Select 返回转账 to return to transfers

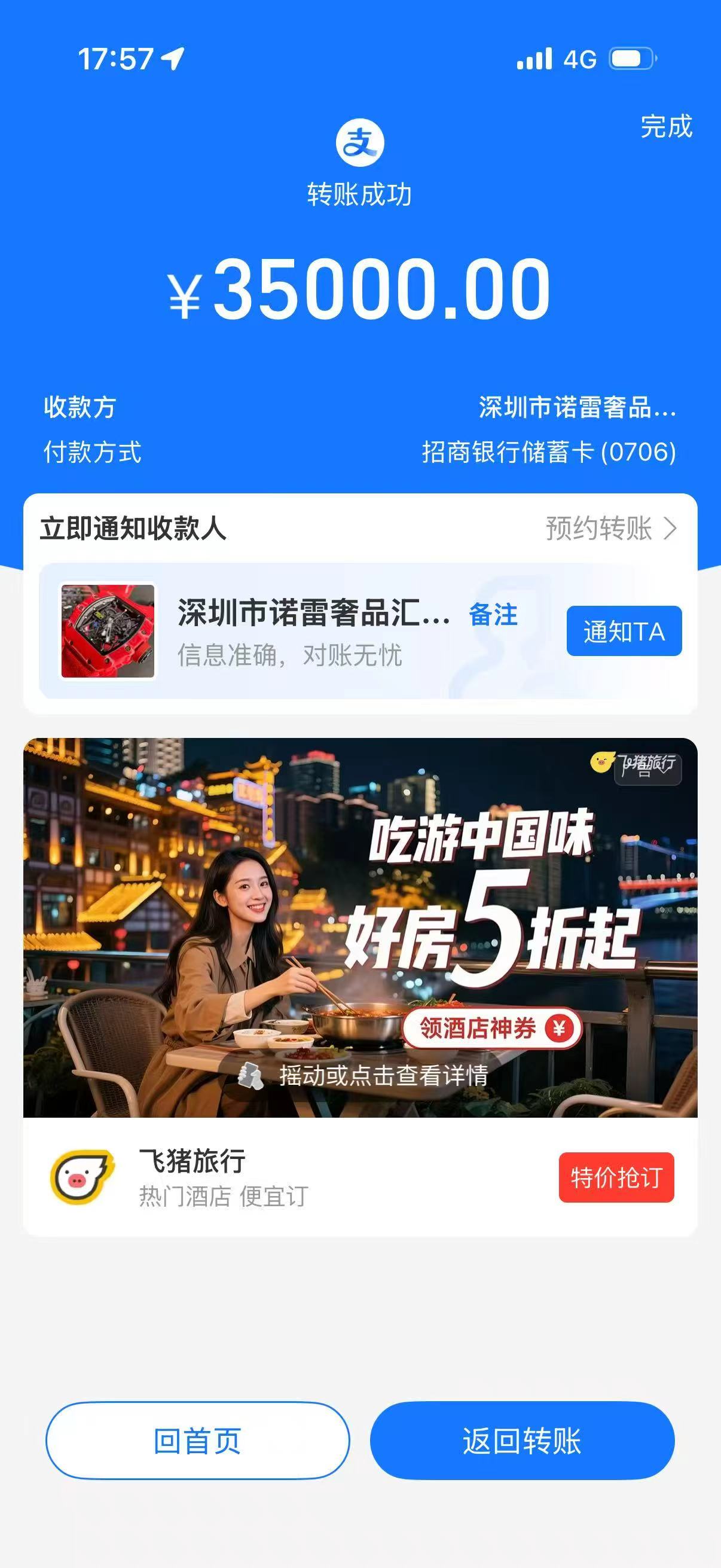(x=522, y=1440)
